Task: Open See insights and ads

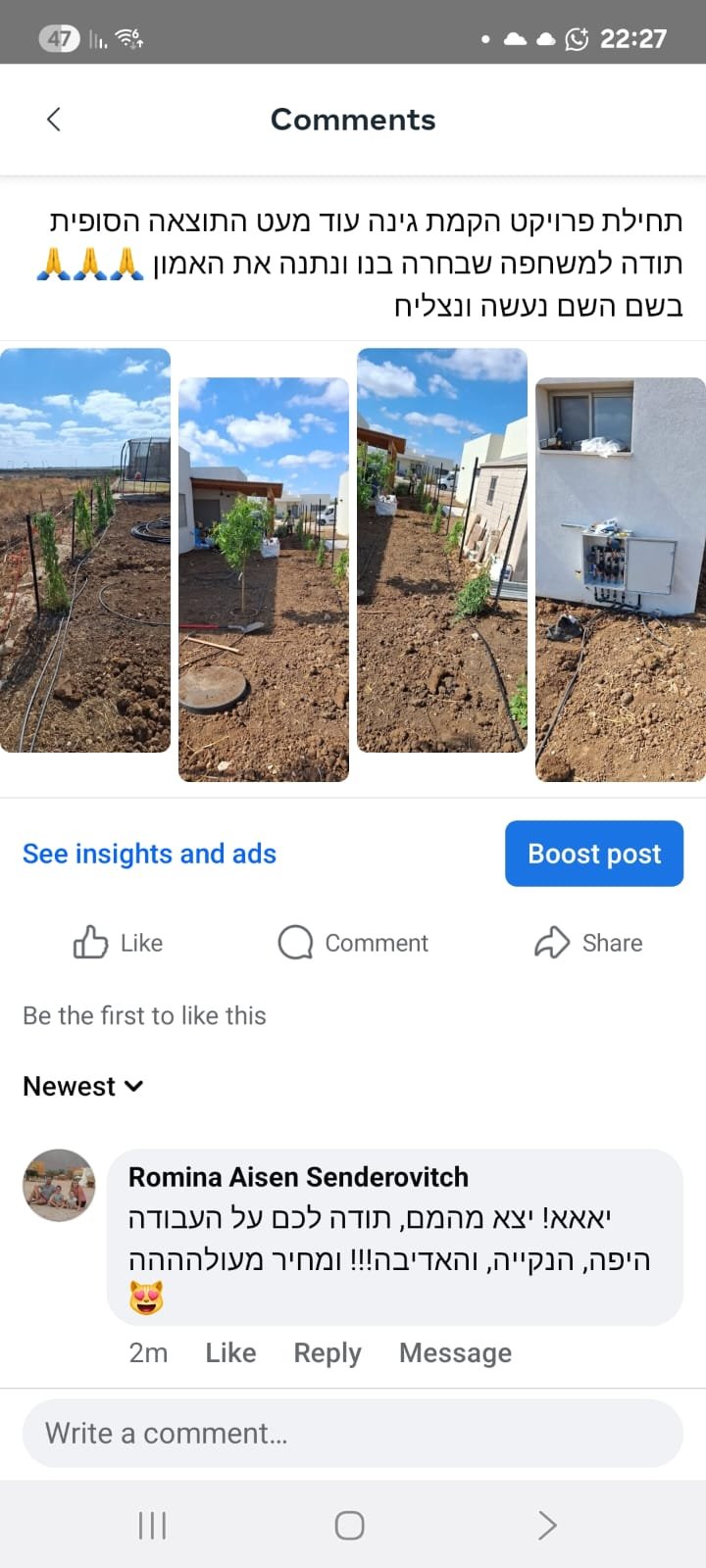Action: point(149,854)
